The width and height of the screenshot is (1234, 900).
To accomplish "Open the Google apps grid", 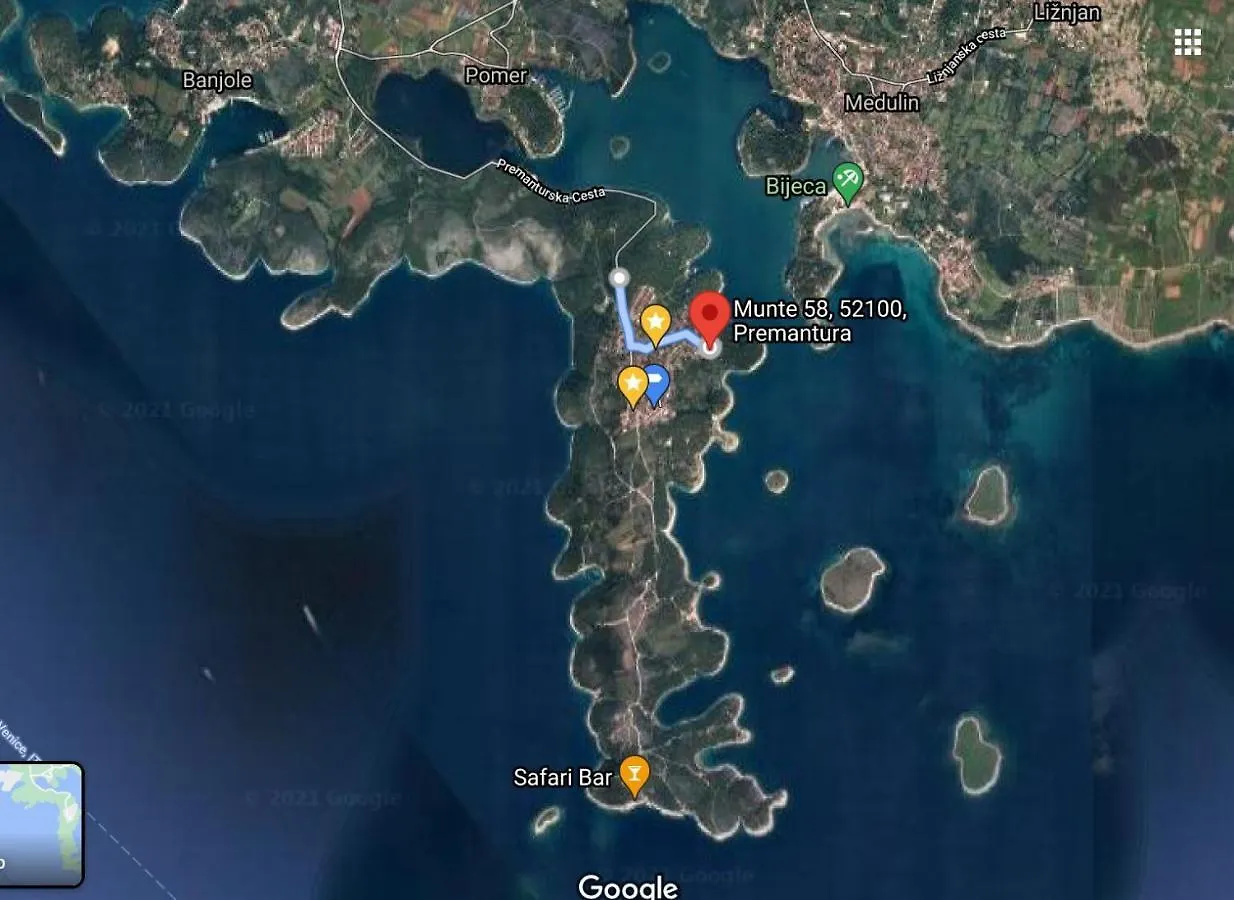I will point(1187,42).
